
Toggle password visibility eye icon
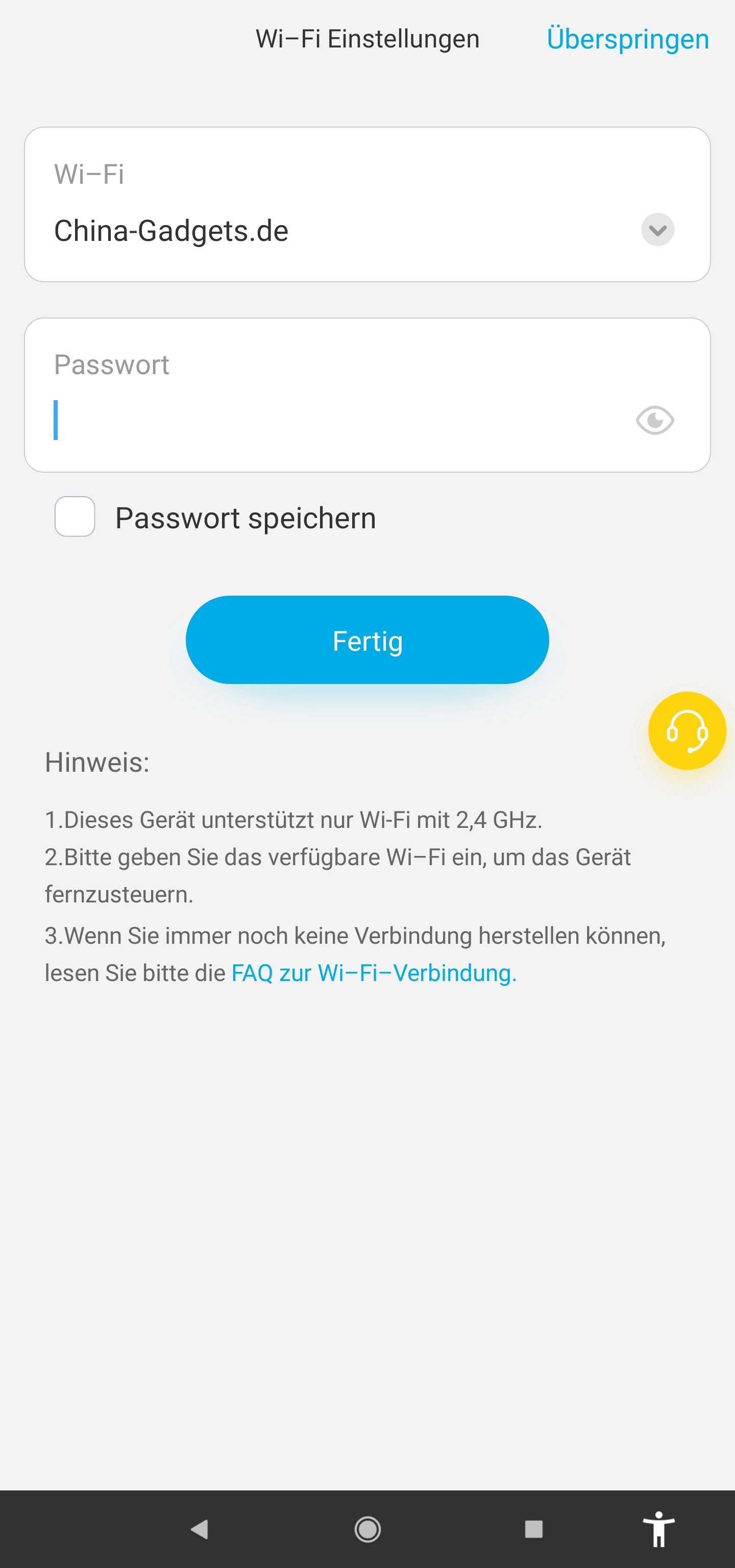point(655,420)
